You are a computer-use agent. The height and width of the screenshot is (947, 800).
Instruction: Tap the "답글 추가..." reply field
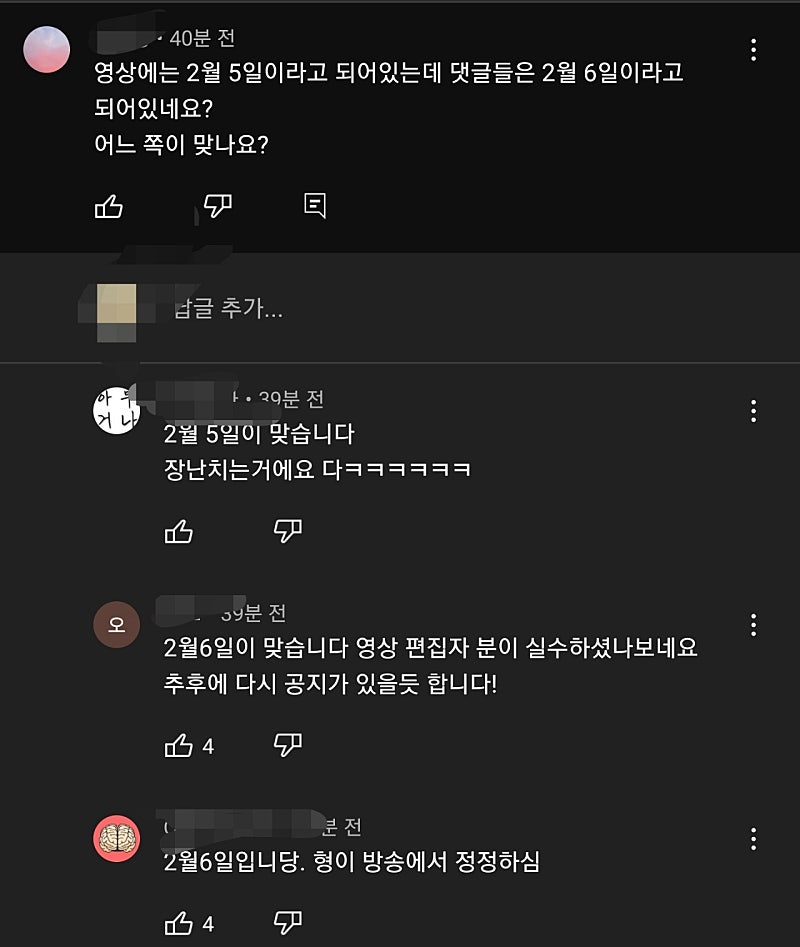click(400, 309)
